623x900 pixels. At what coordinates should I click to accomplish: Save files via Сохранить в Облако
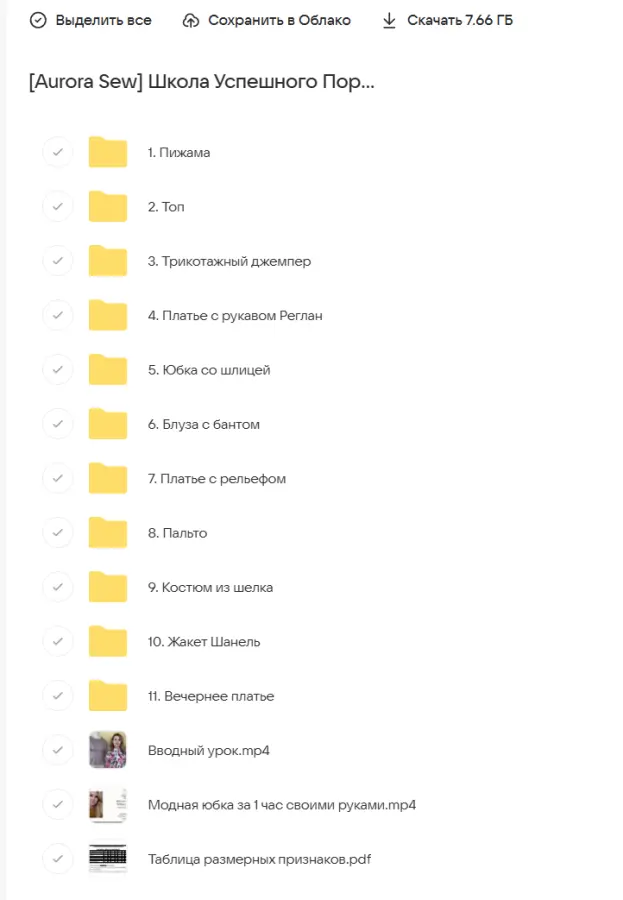[x=267, y=20]
